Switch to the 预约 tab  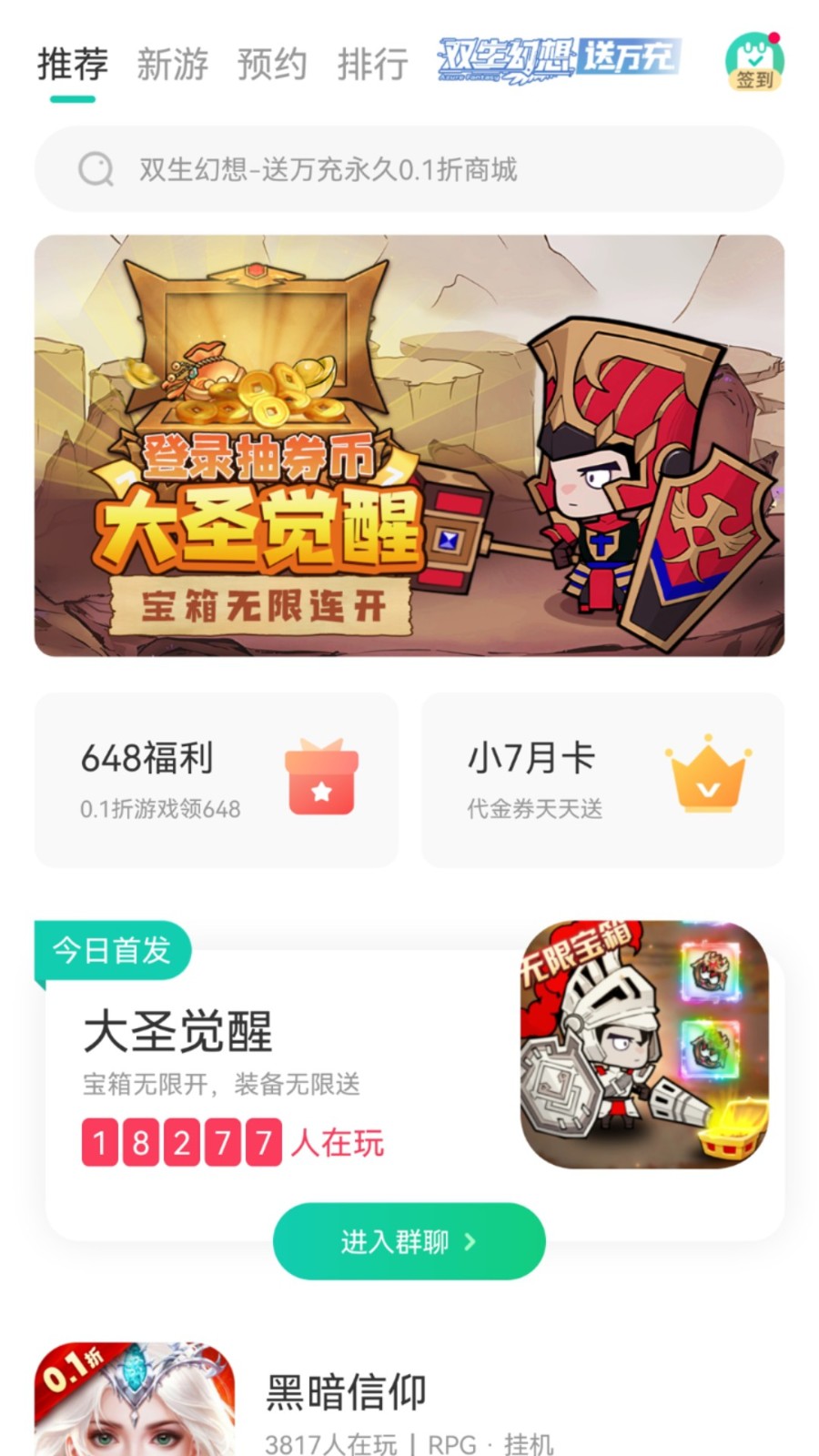(x=272, y=64)
